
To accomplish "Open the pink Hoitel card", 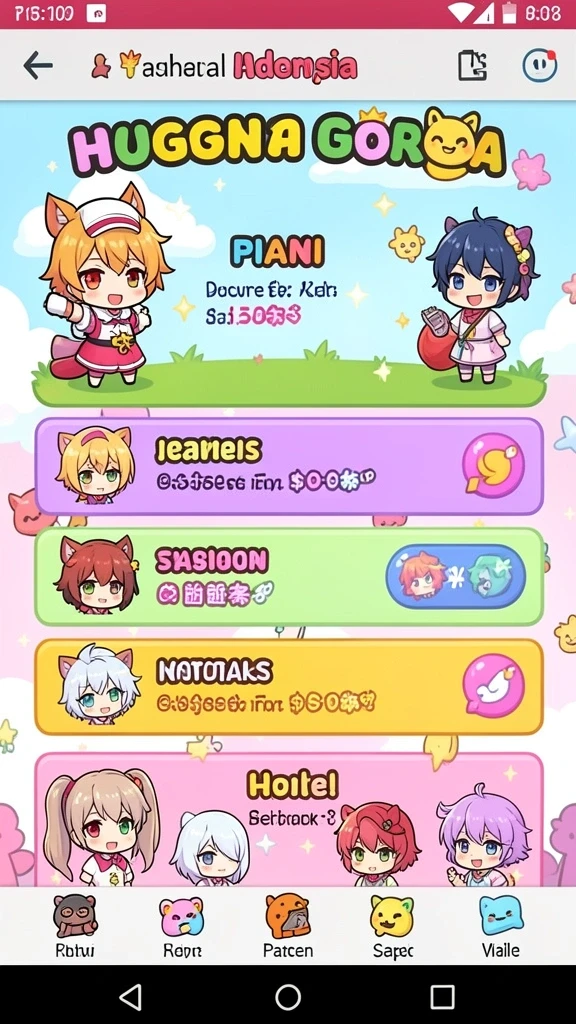I will (x=289, y=820).
